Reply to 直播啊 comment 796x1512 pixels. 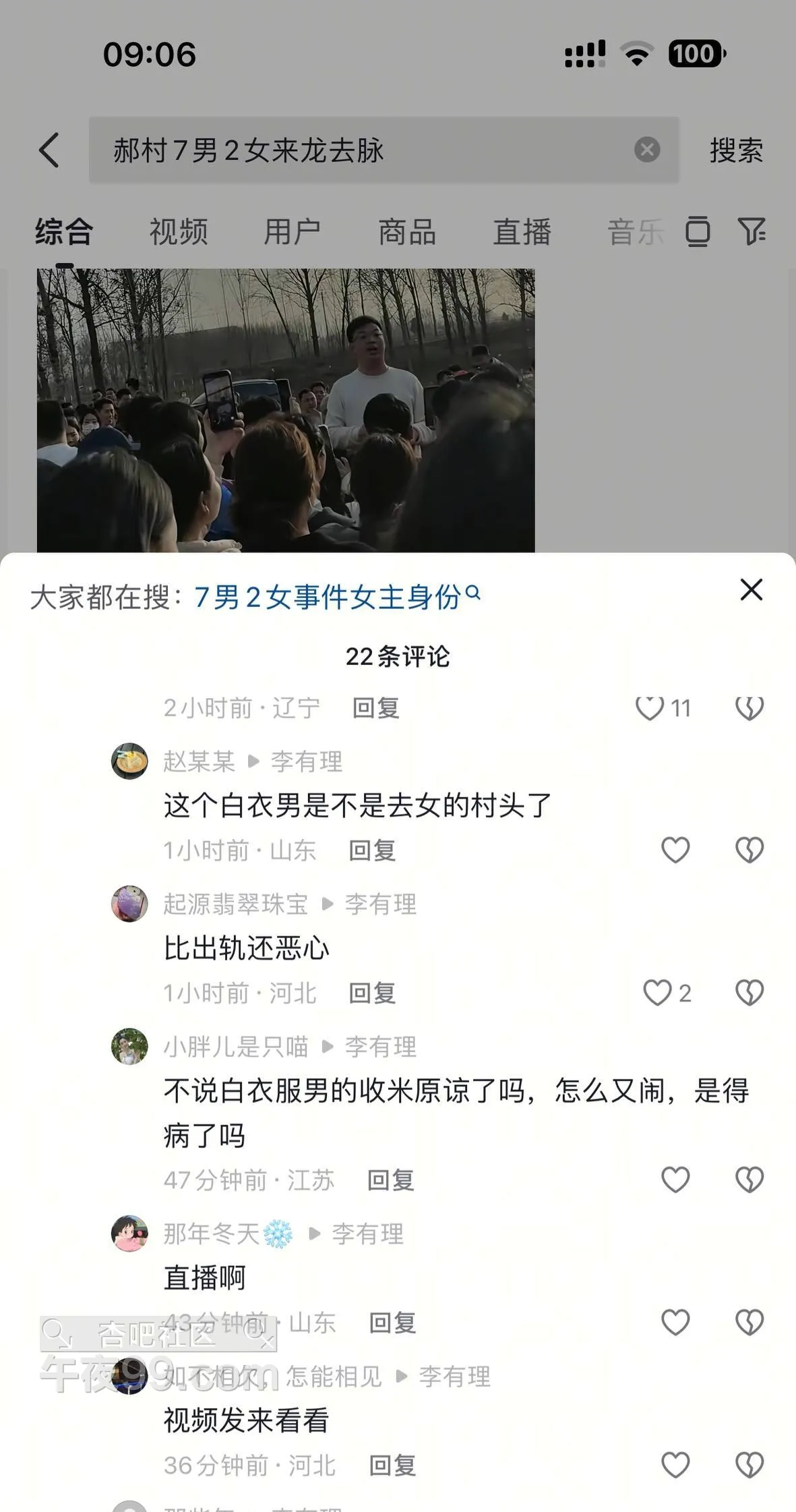[x=392, y=1322]
